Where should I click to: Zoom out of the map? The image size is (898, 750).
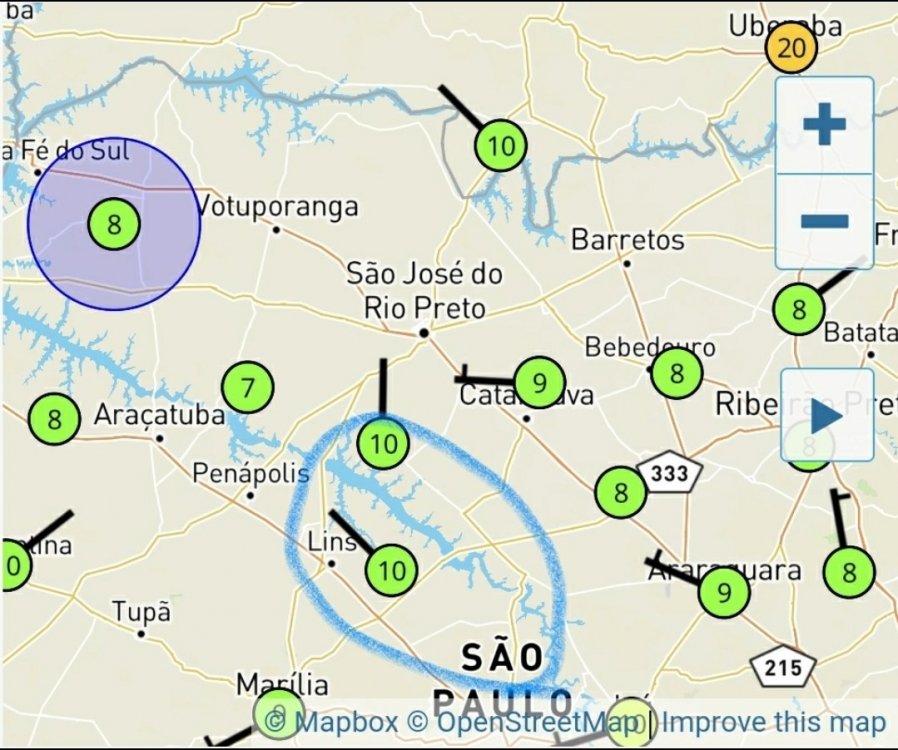click(x=824, y=221)
